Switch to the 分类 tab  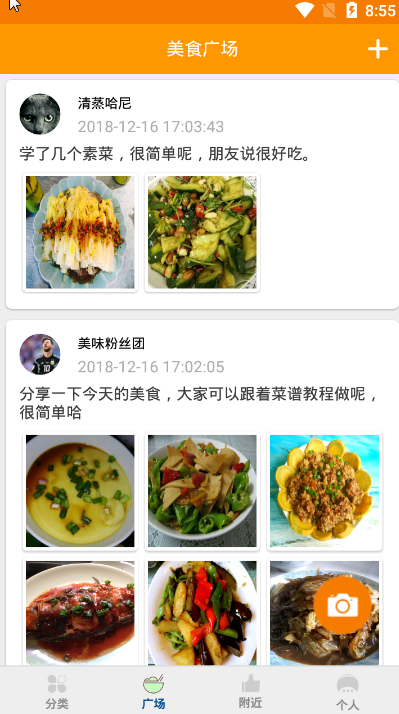56,692
